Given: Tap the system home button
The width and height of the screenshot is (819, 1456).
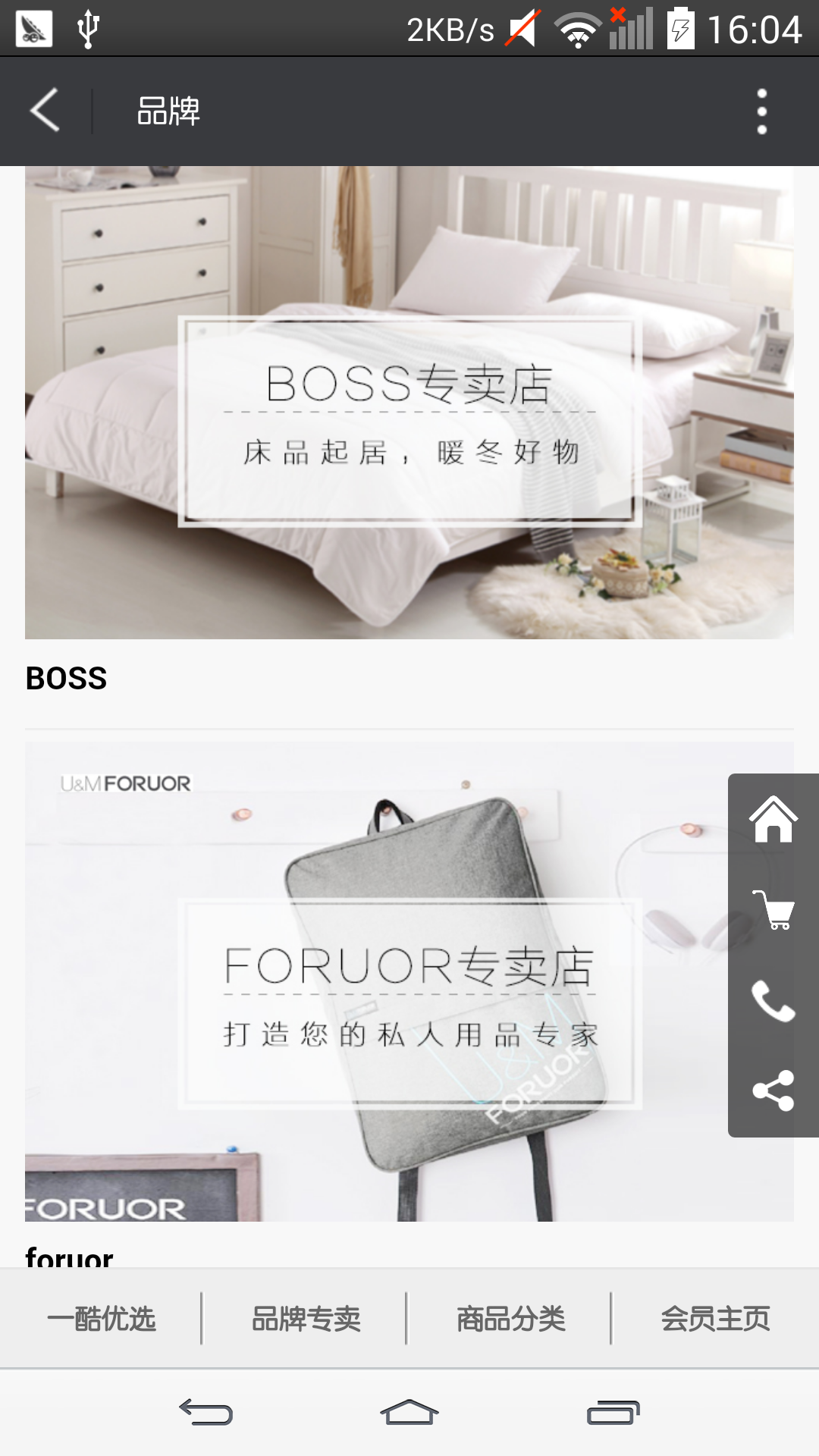Looking at the screenshot, I should (x=409, y=1412).
